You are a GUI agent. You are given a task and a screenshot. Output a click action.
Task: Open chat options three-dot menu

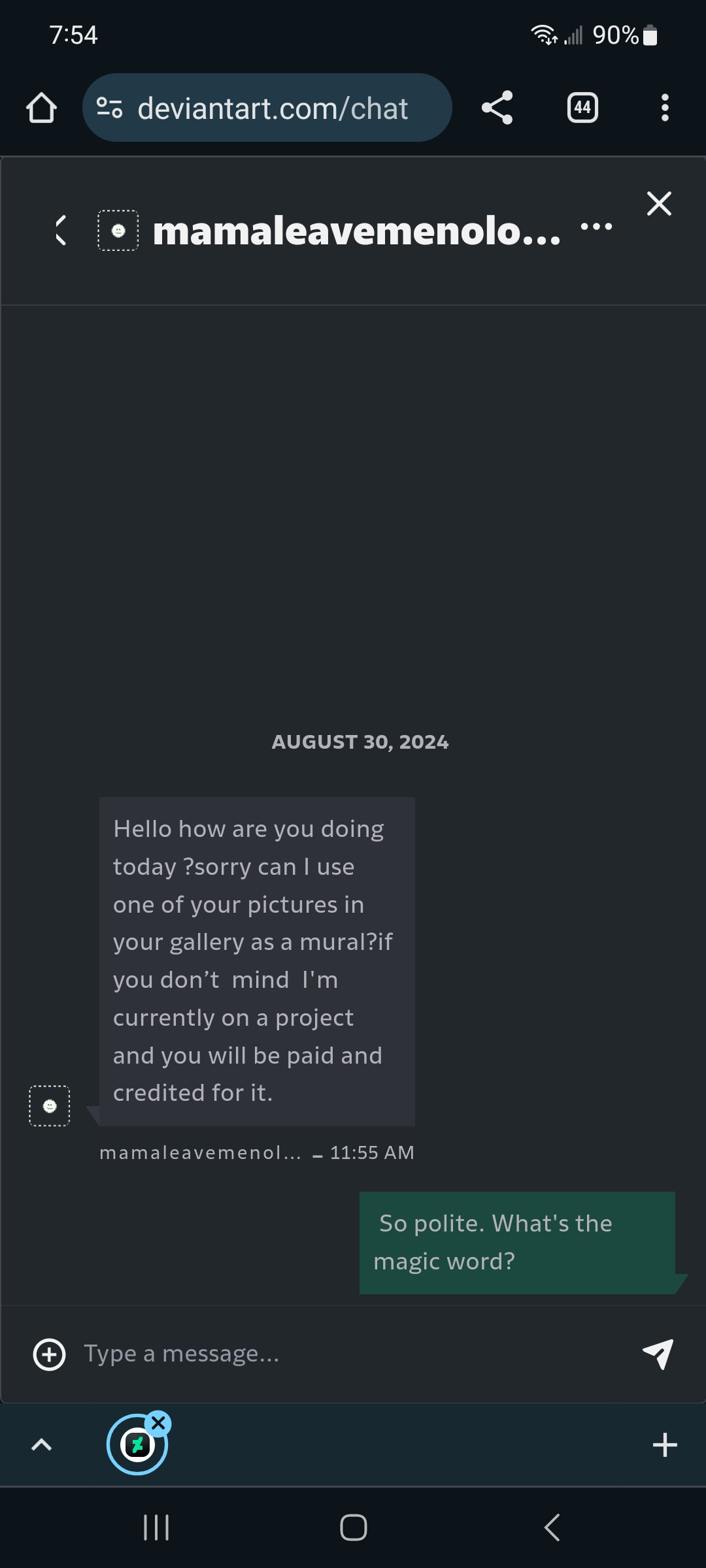pos(596,227)
